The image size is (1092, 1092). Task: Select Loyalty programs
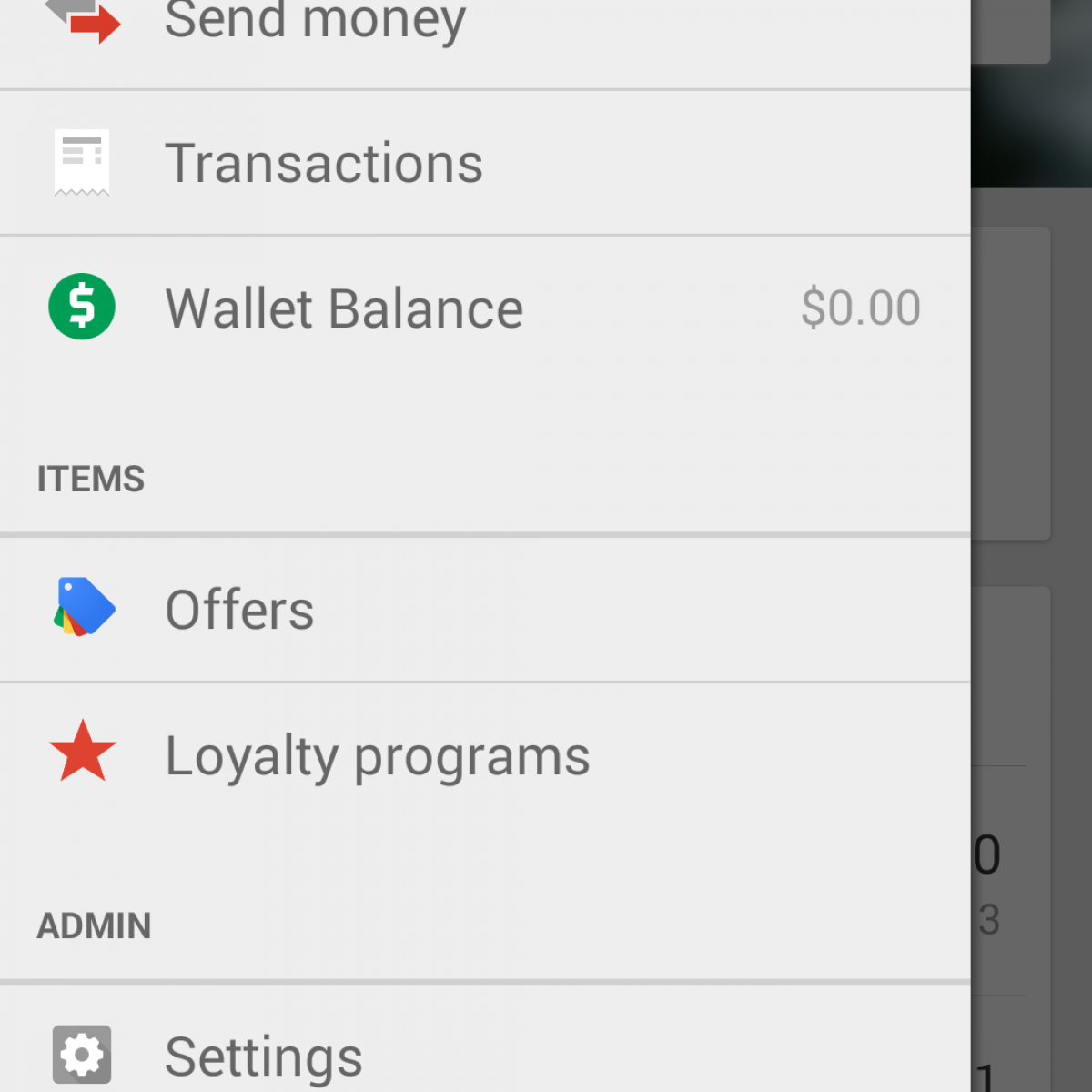coord(377,755)
